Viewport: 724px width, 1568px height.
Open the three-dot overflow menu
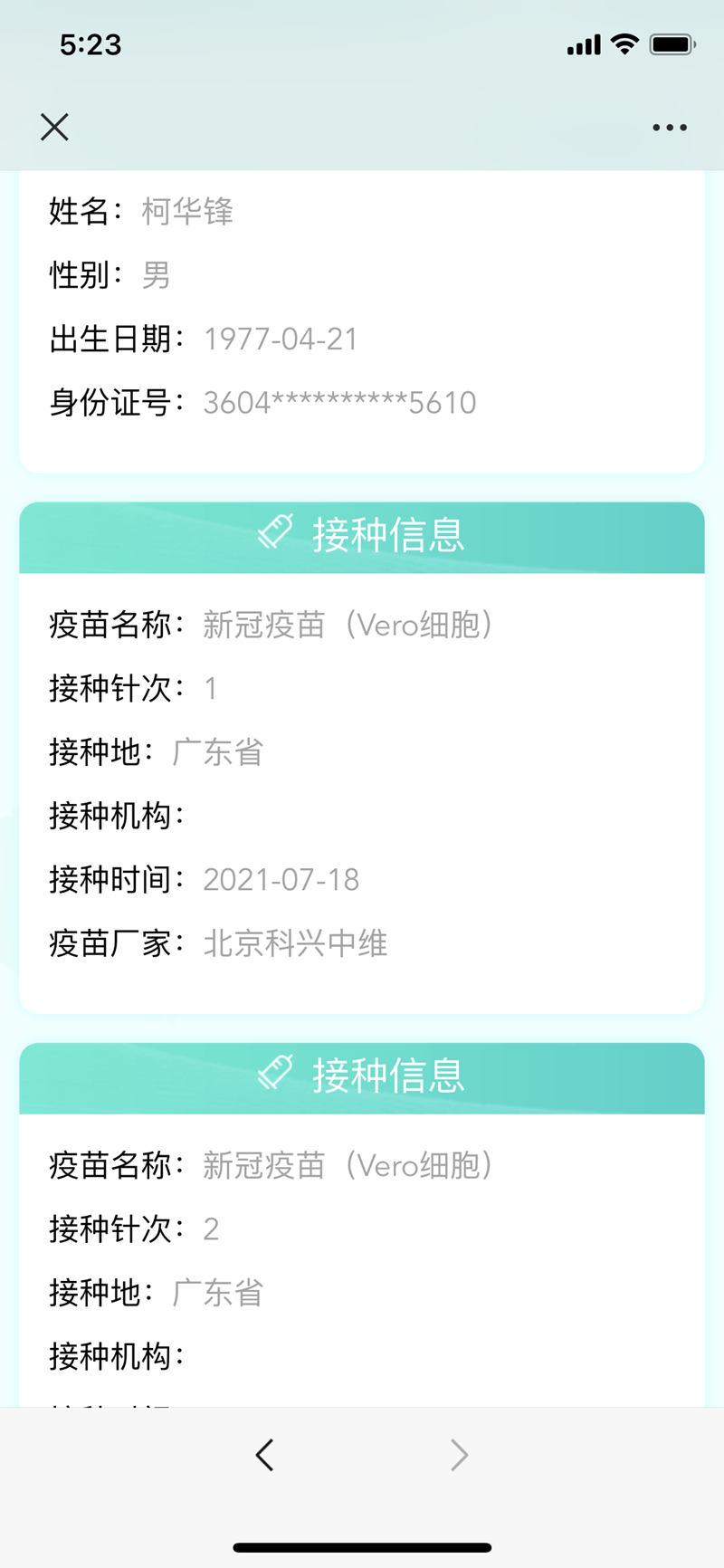click(670, 128)
